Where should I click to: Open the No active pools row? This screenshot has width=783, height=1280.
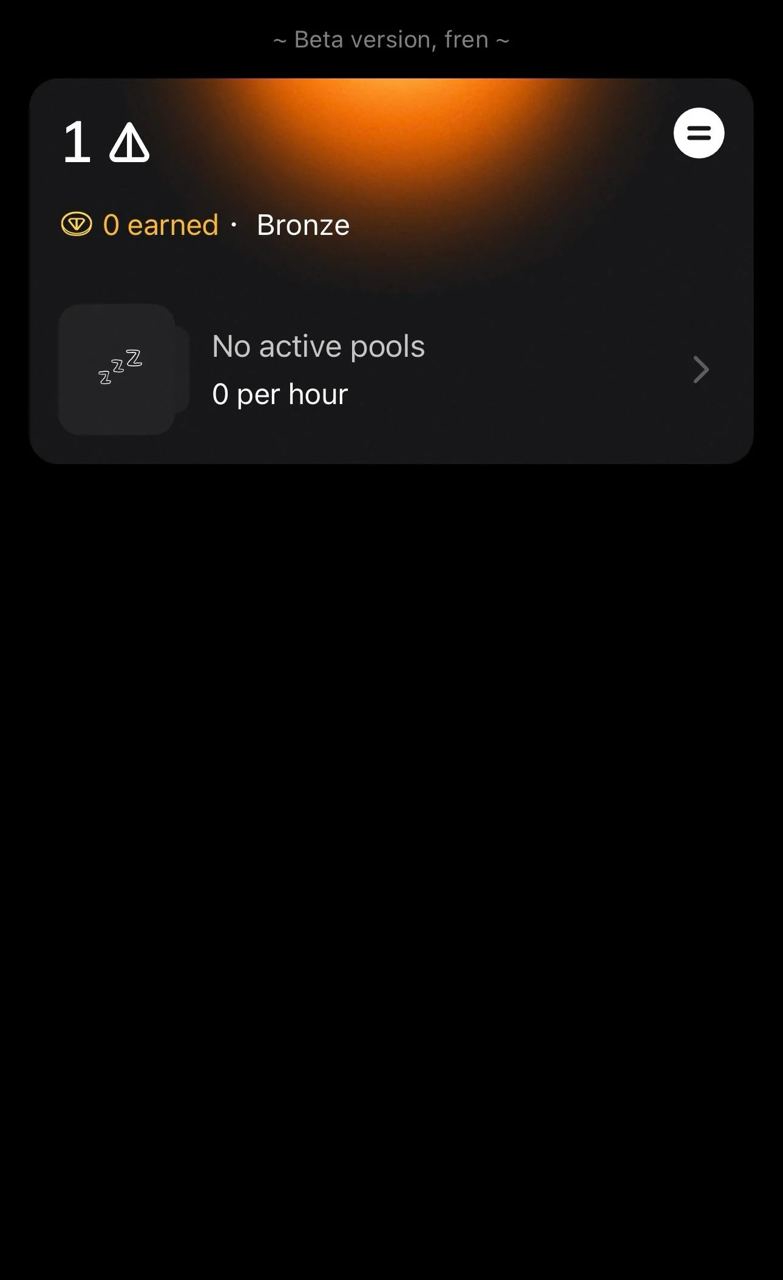391,370
